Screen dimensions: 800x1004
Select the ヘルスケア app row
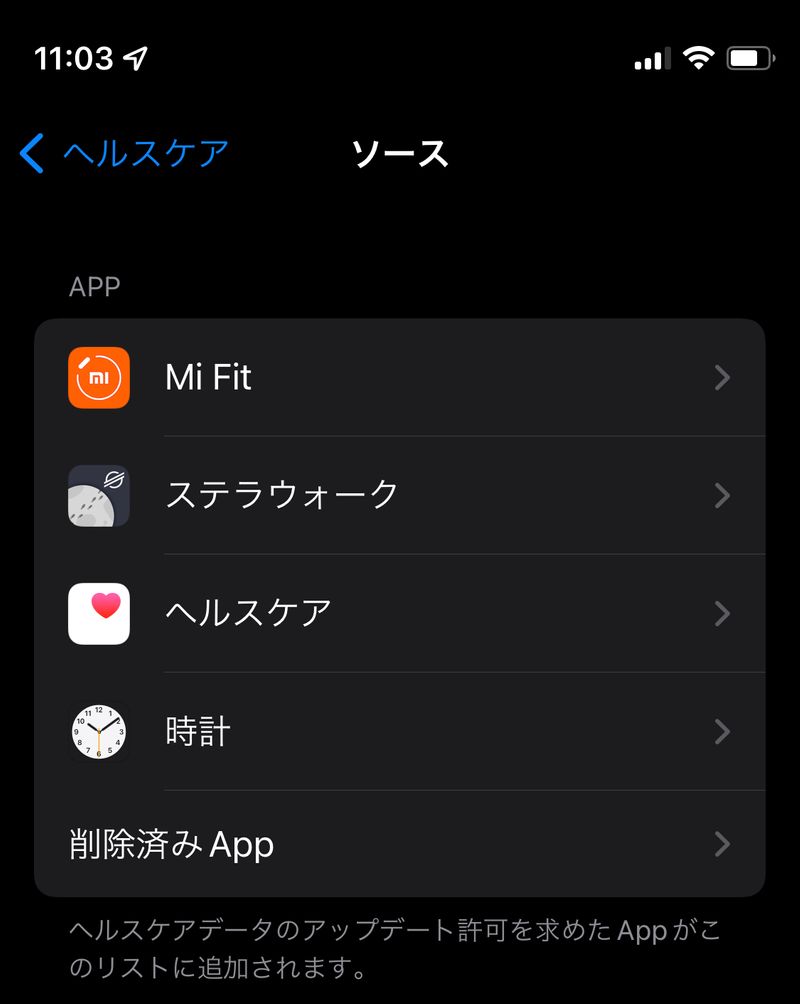(400, 613)
